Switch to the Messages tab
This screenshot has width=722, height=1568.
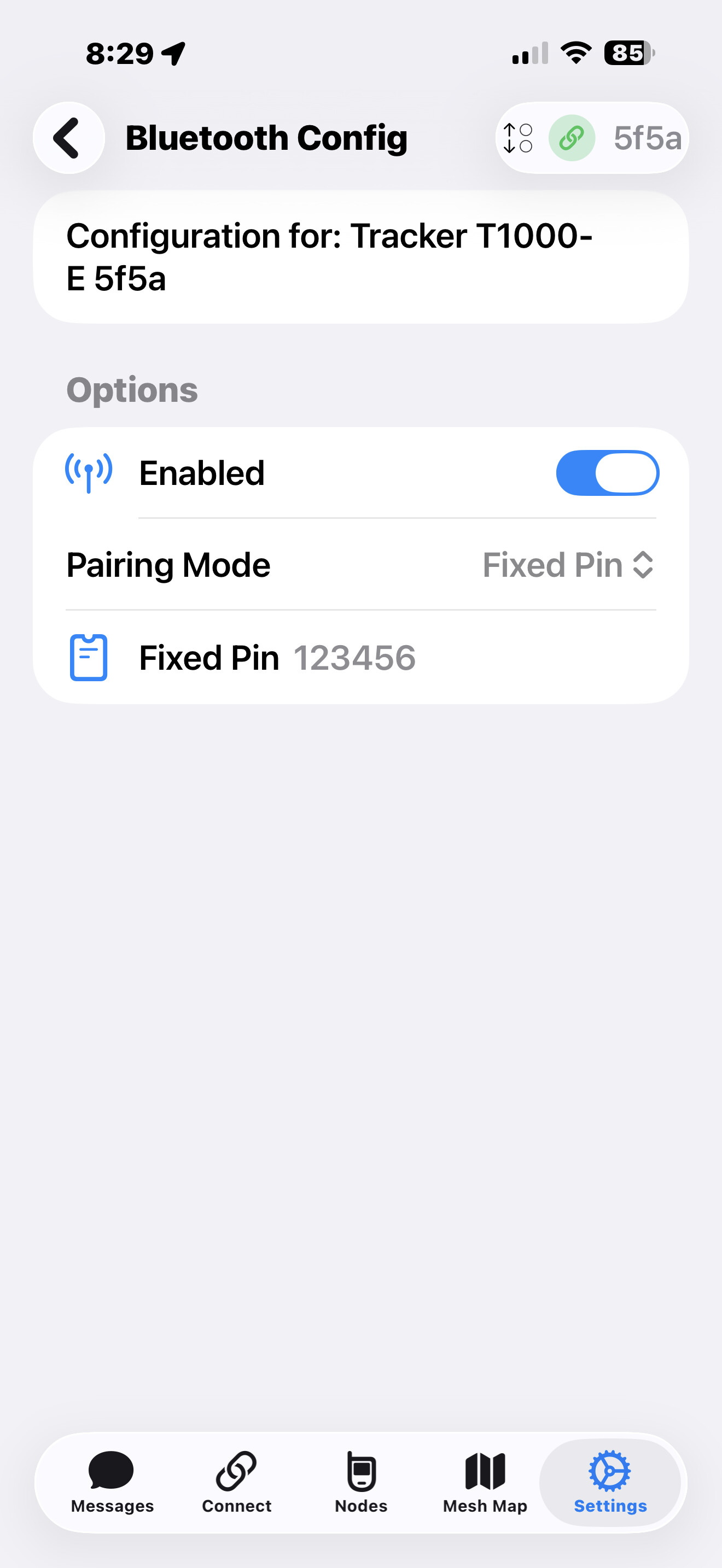(x=112, y=1483)
